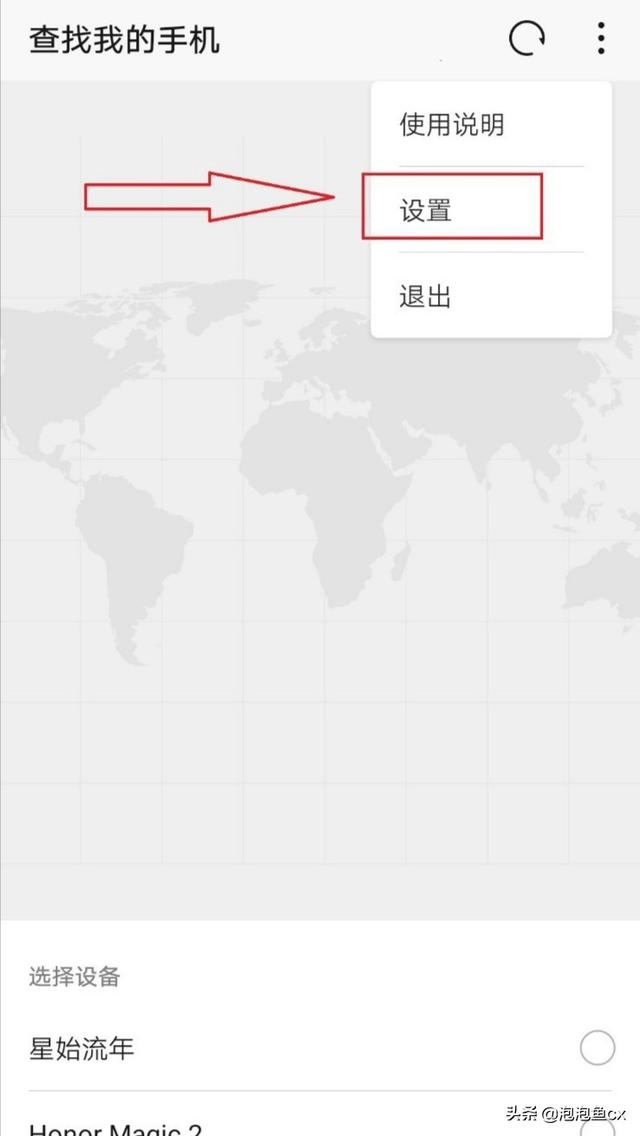Open 使用说明 from the dropdown menu

(452, 125)
